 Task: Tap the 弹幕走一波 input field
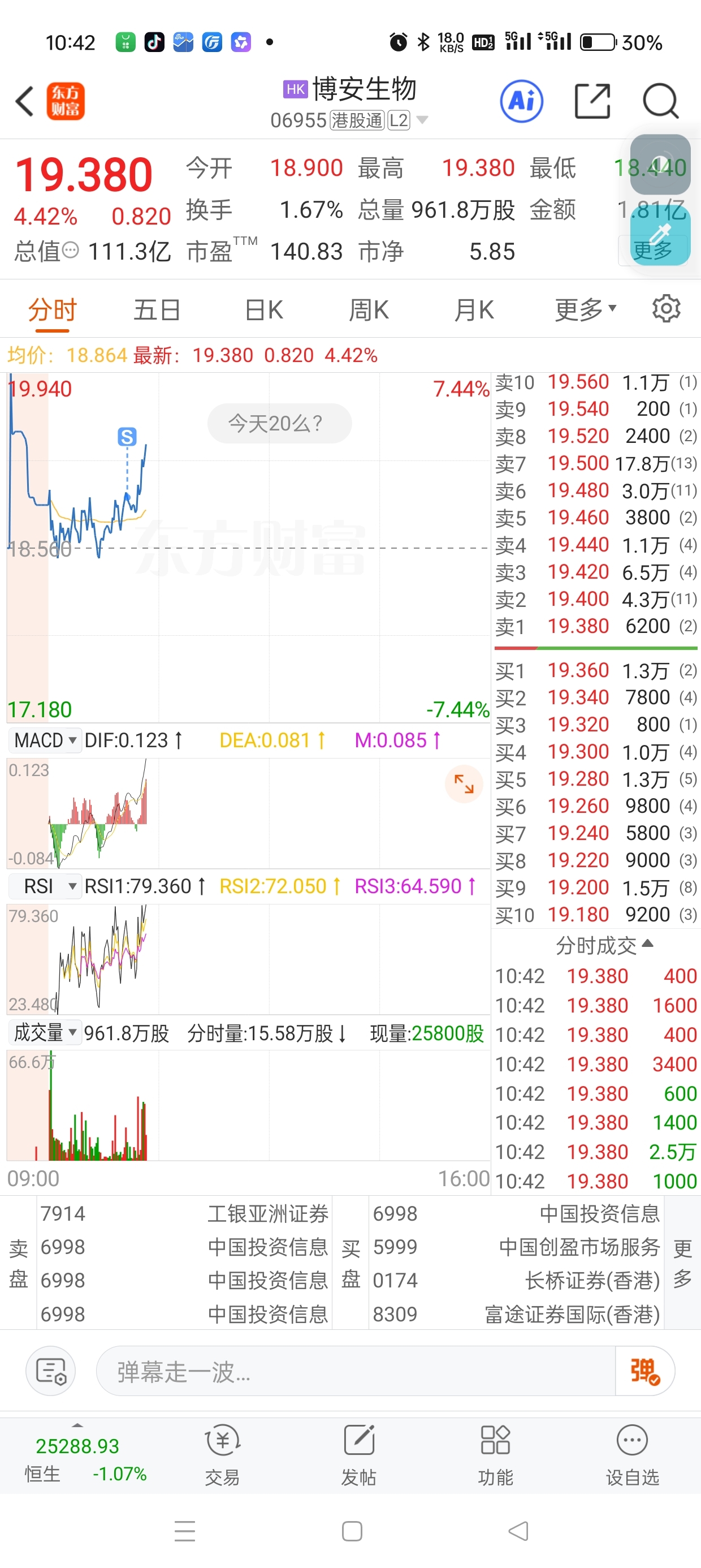356,1371
